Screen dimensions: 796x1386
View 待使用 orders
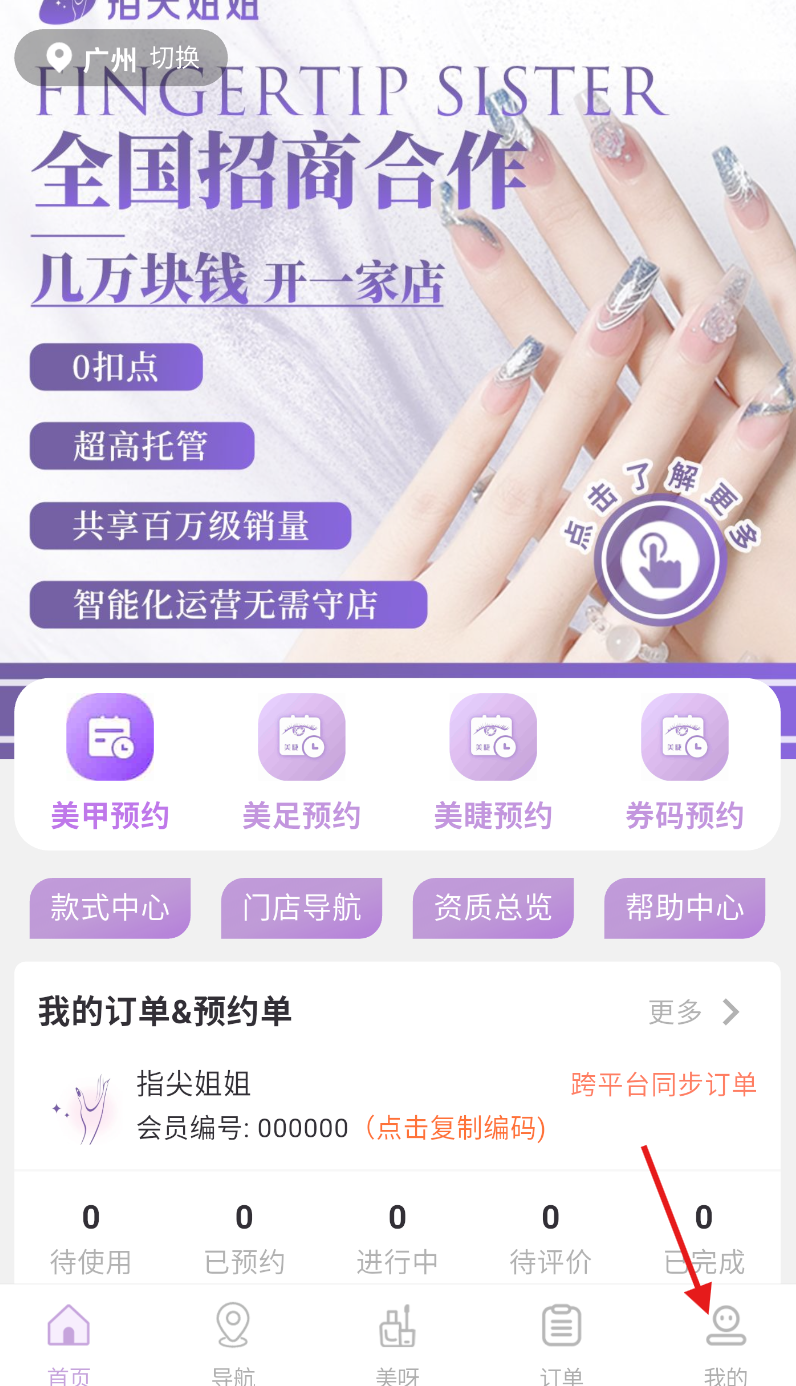click(91, 1238)
